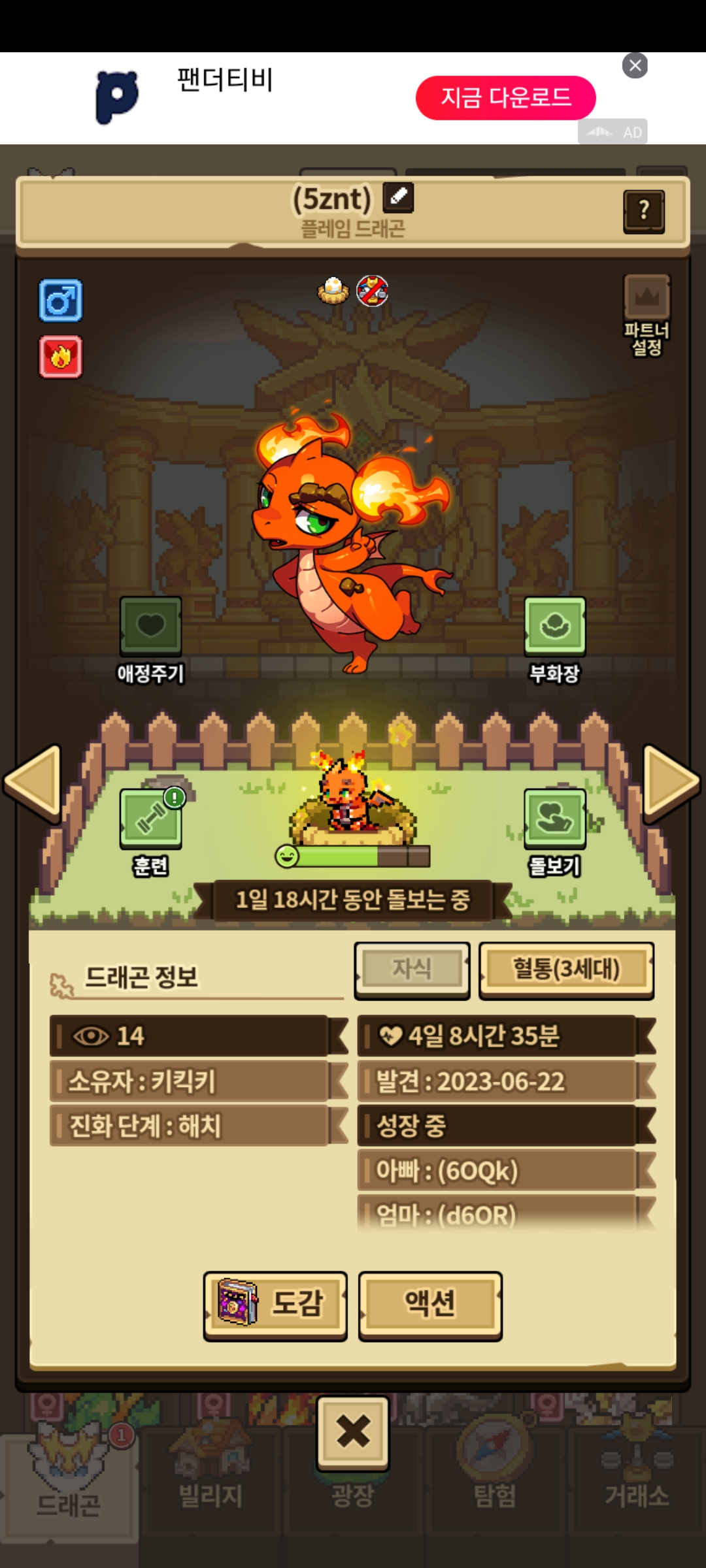This screenshot has width=706, height=1568.
Task: Tap the 애정주기 affection button
Action: (151, 627)
